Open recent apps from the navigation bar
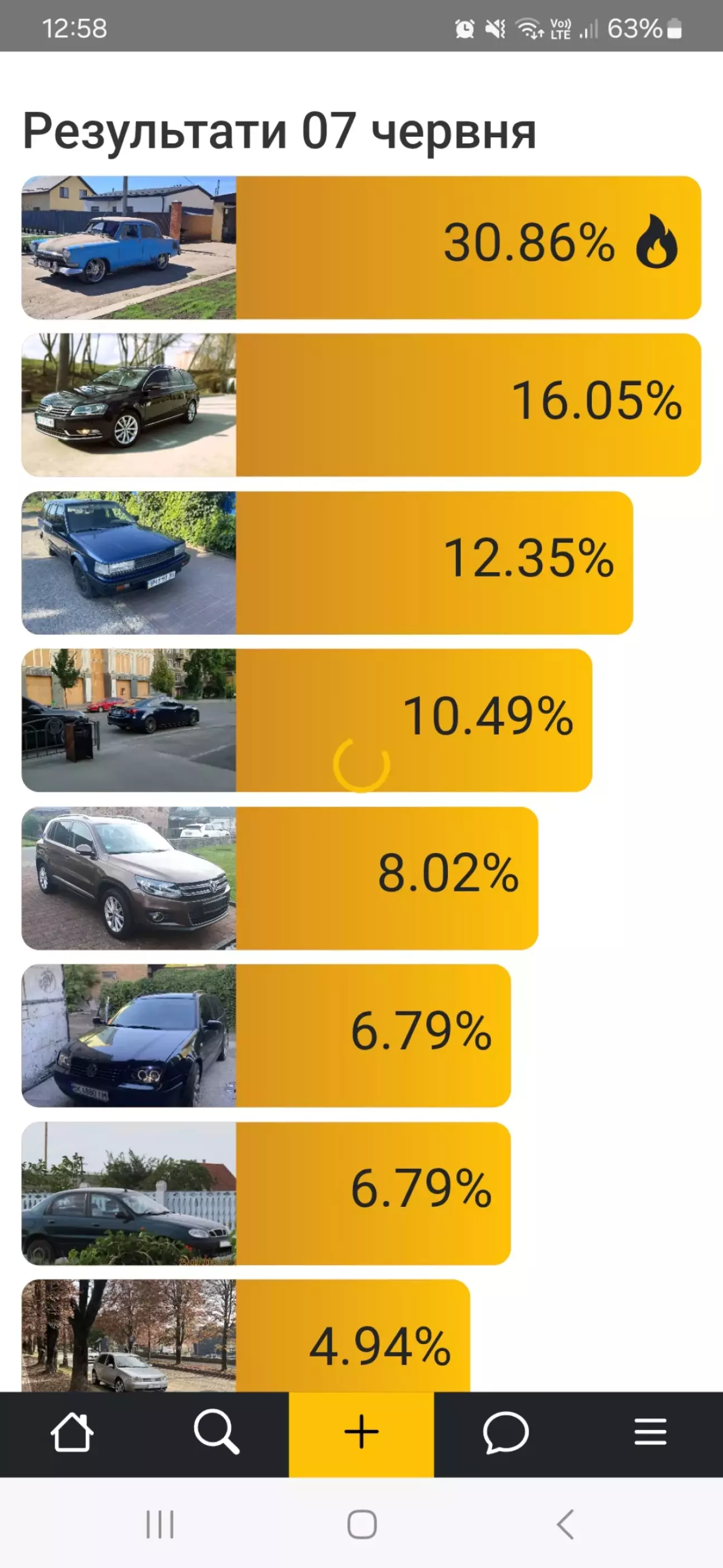Viewport: 723px width, 1568px height. [x=160, y=1524]
